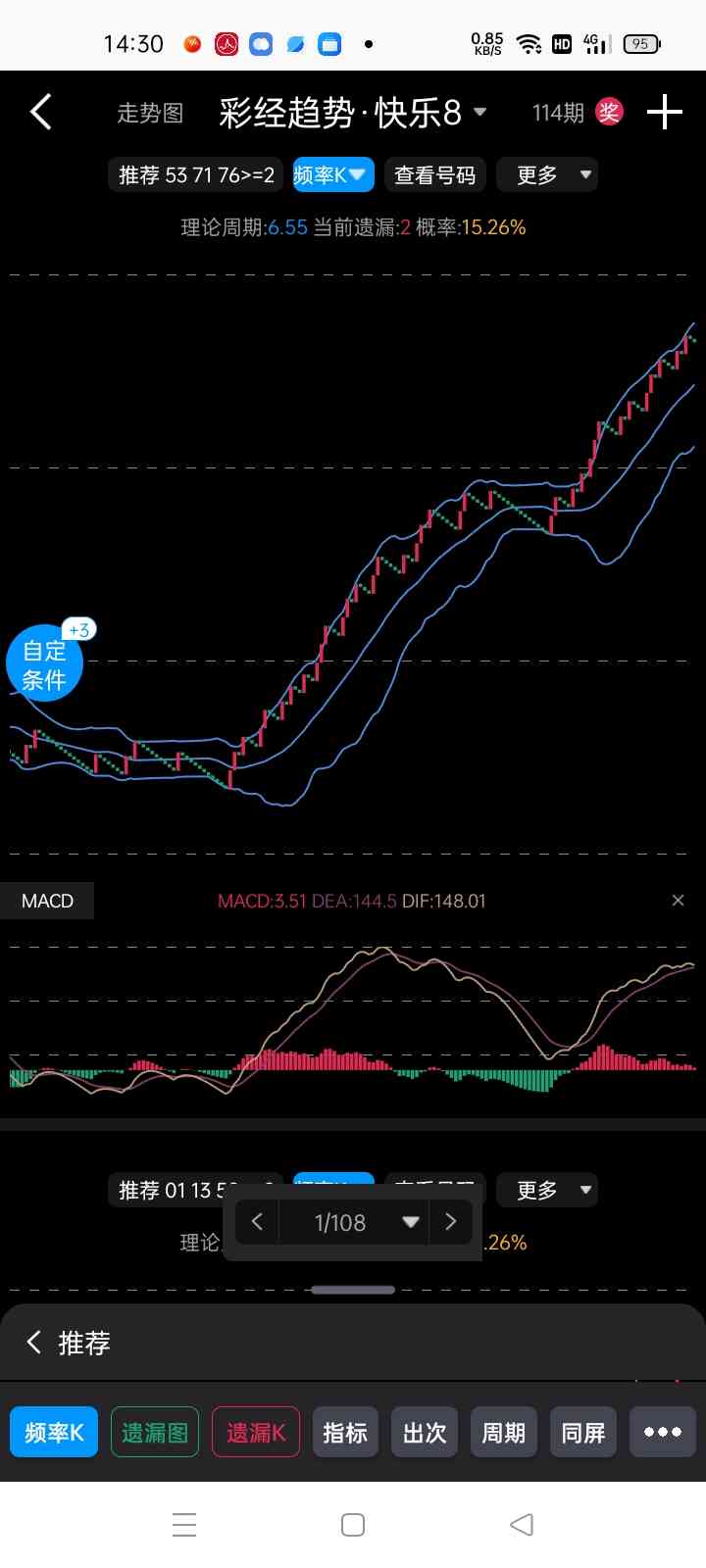Viewport: 706px width, 1568px height.
Task: Switch to the 遗漏K view
Action: tap(256, 1433)
